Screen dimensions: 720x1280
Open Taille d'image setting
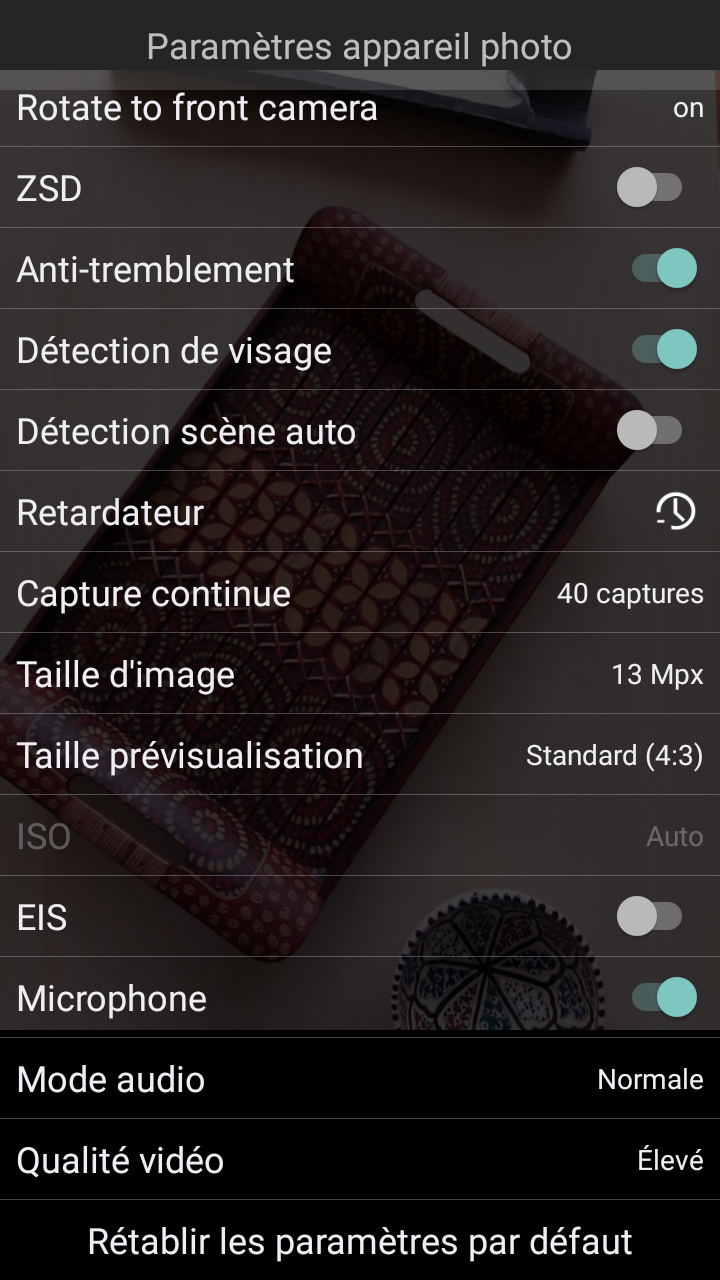pos(360,674)
